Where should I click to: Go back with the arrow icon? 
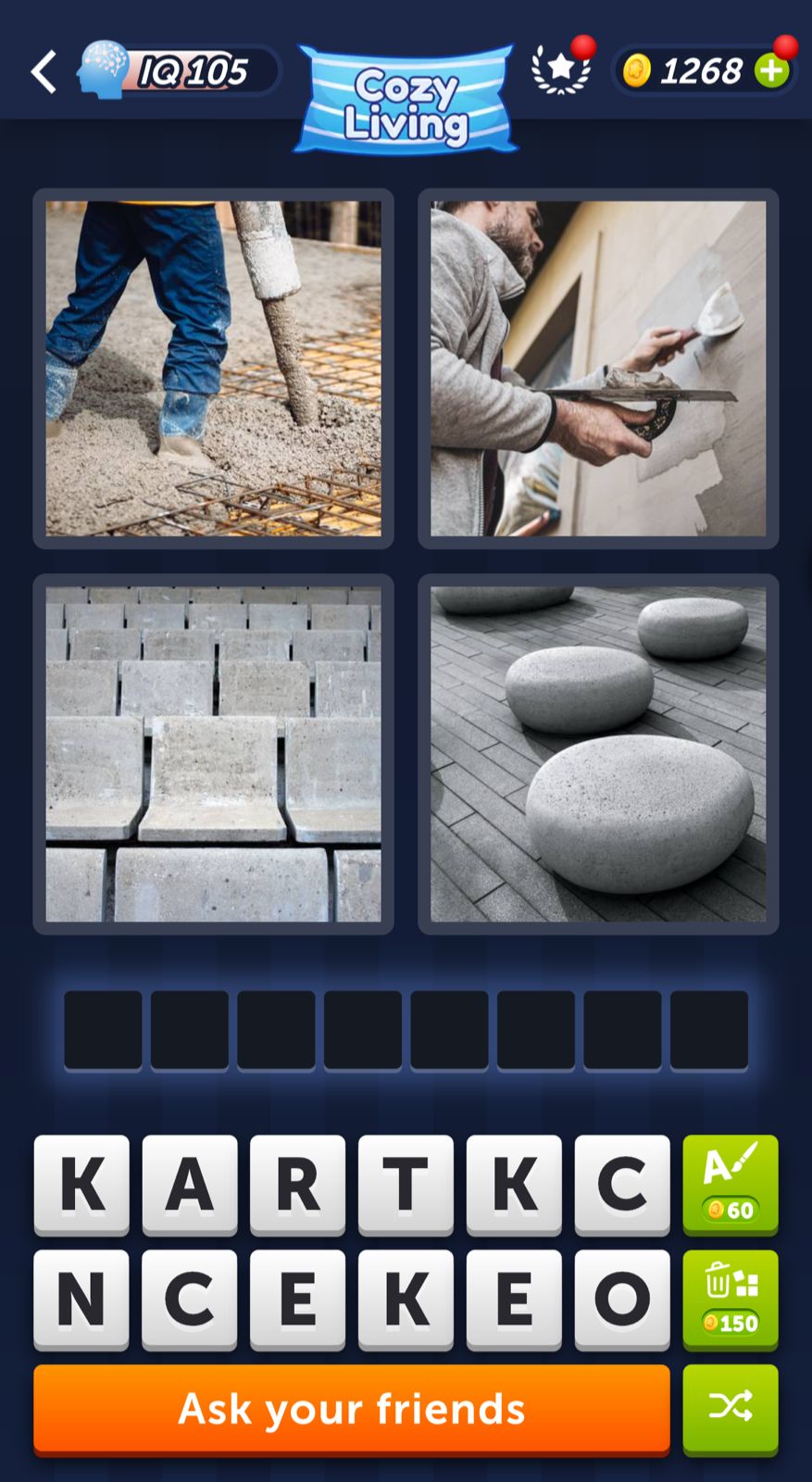44,71
